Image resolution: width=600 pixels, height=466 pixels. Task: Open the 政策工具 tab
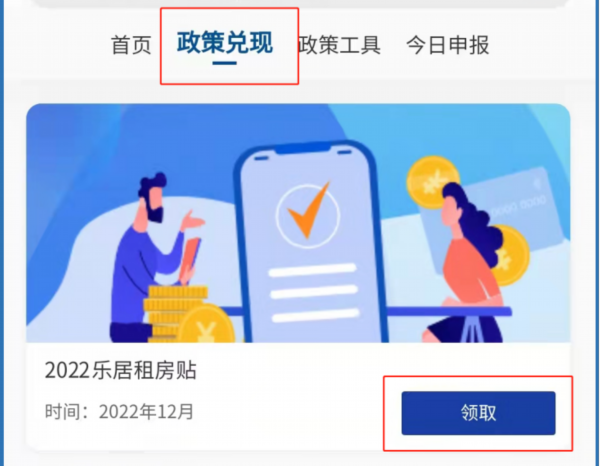(x=341, y=45)
